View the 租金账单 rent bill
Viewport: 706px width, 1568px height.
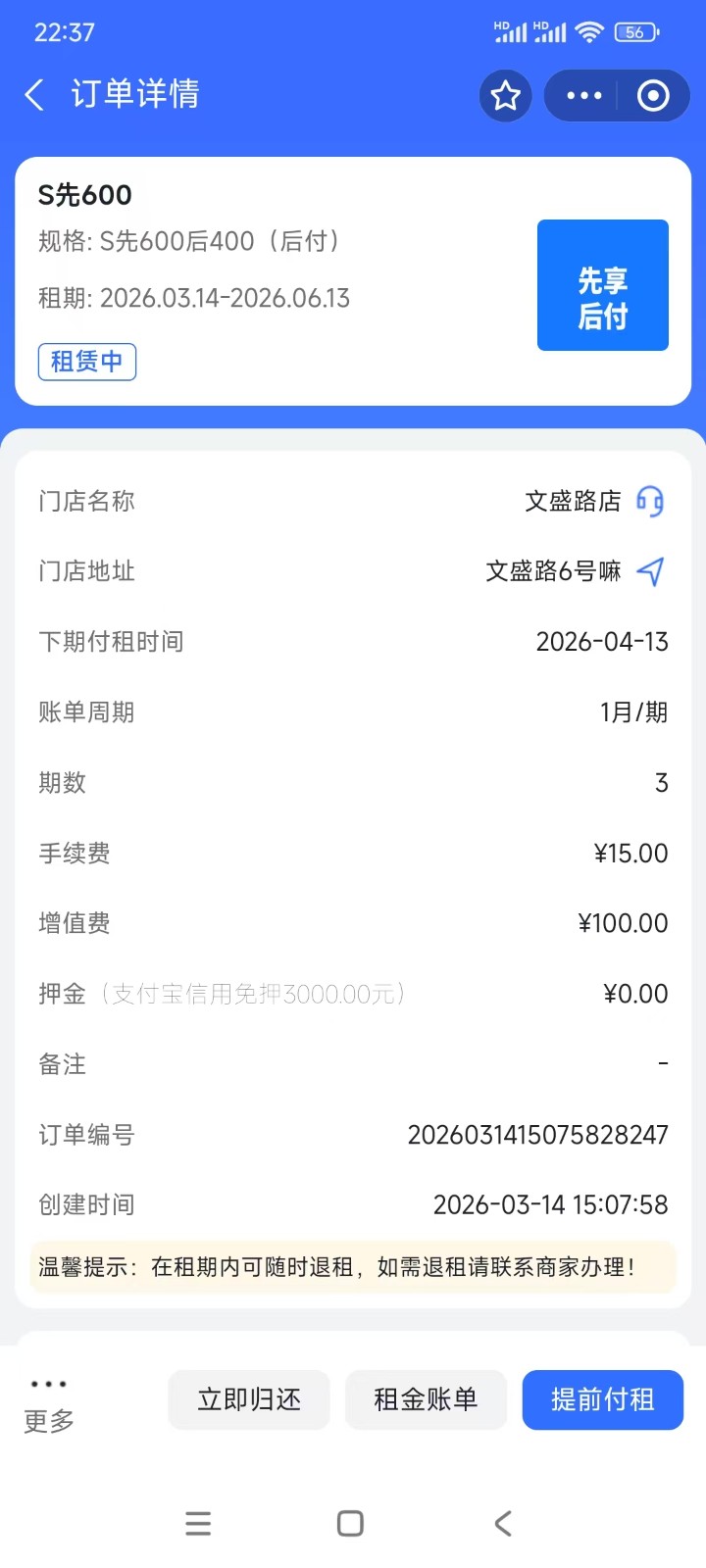pos(426,1399)
